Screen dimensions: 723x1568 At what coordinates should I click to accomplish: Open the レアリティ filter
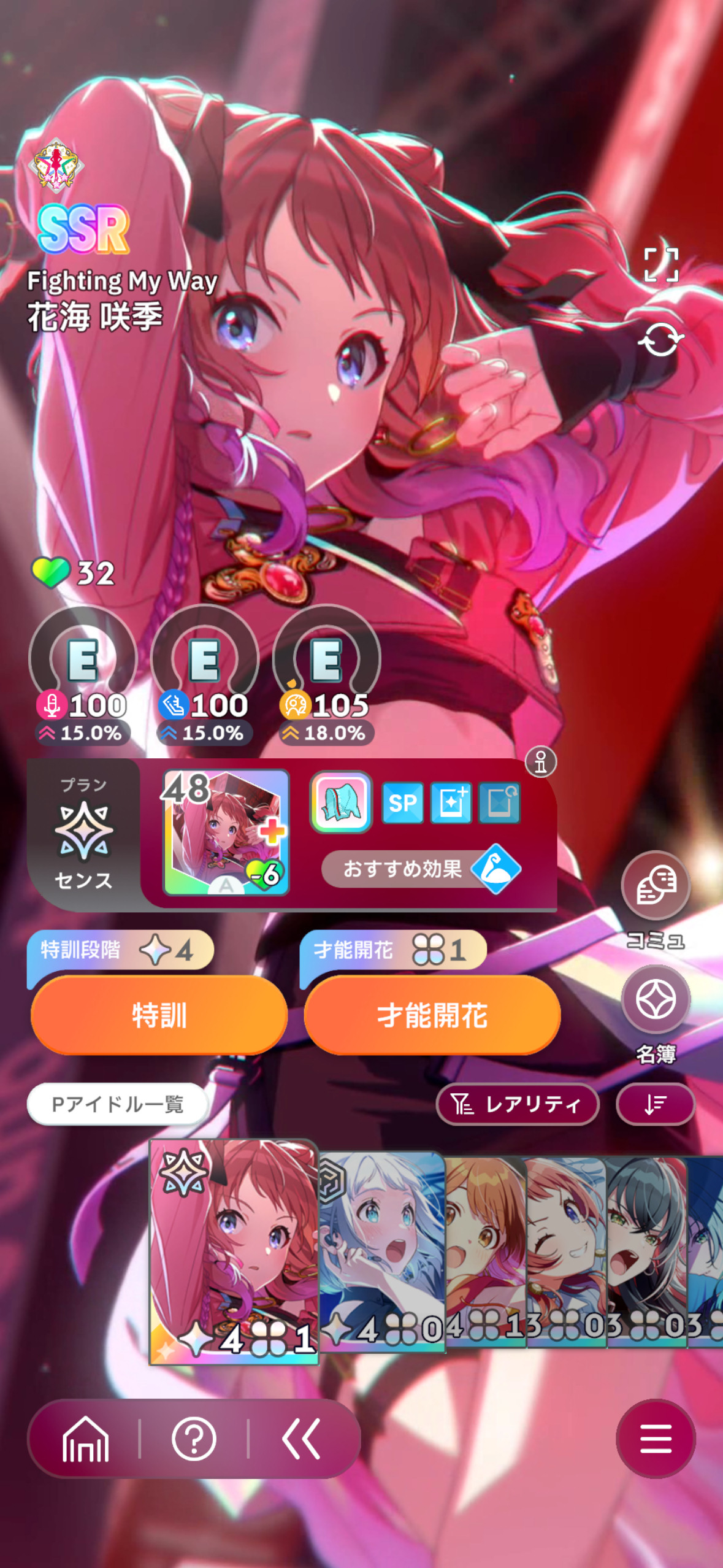click(517, 1104)
